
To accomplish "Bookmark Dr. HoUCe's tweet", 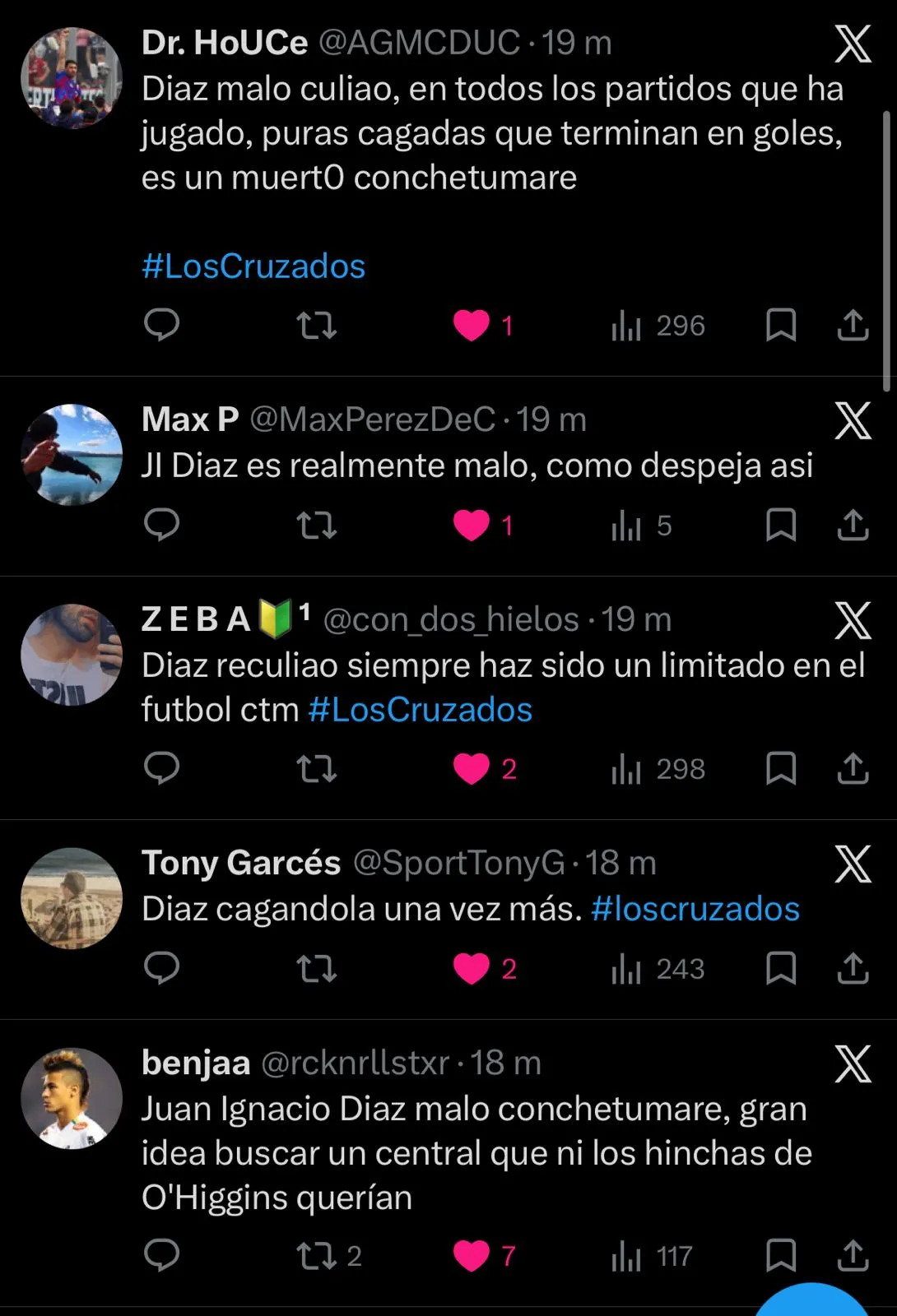I will (x=780, y=325).
